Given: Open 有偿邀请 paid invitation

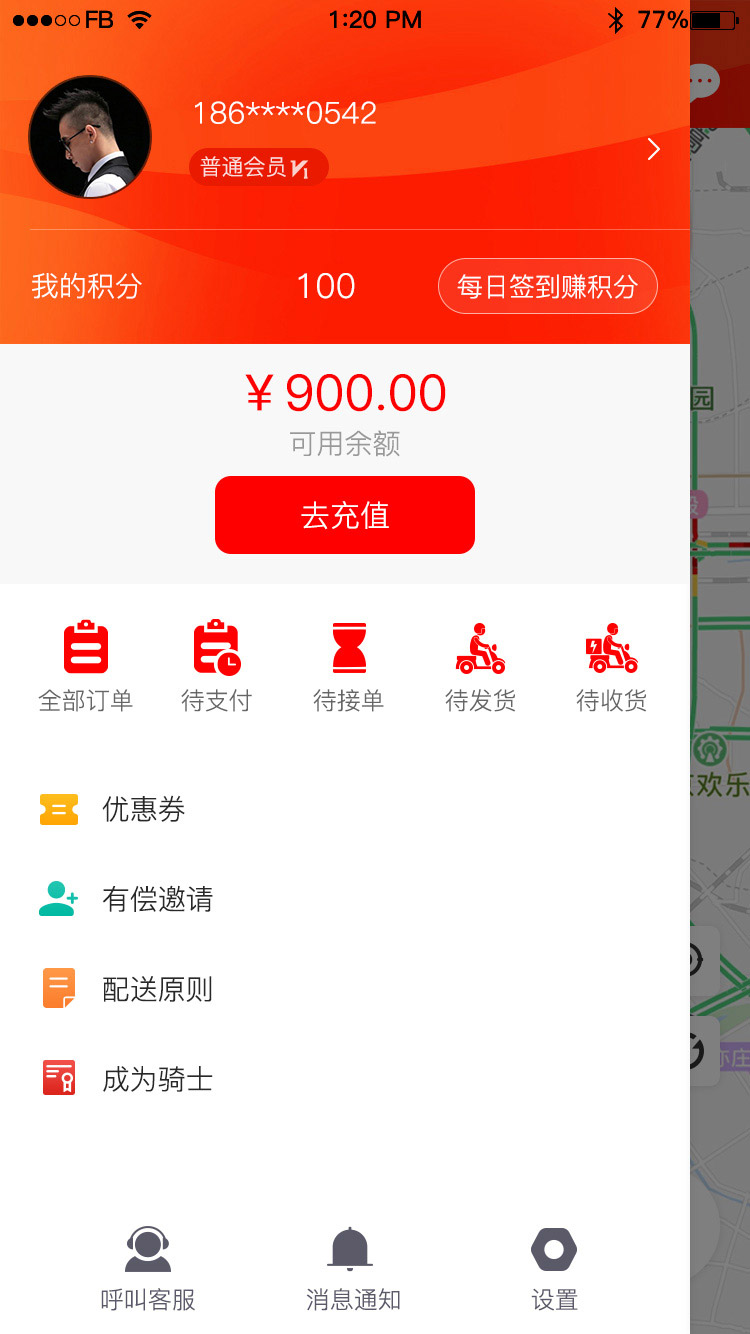Looking at the screenshot, I should click(x=157, y=899).
